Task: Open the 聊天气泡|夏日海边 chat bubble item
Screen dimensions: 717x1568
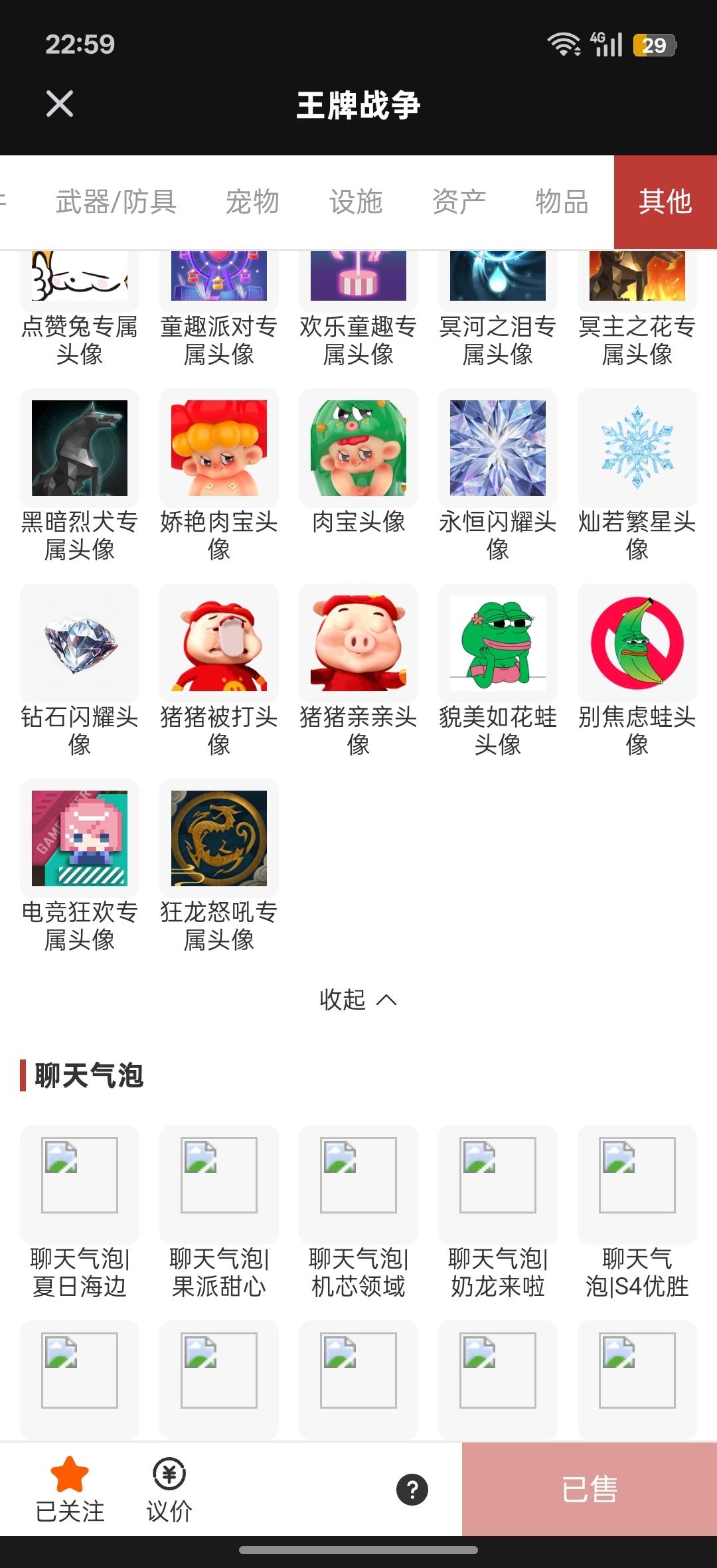Action: pyautogui.click(x=80, y=1185)
